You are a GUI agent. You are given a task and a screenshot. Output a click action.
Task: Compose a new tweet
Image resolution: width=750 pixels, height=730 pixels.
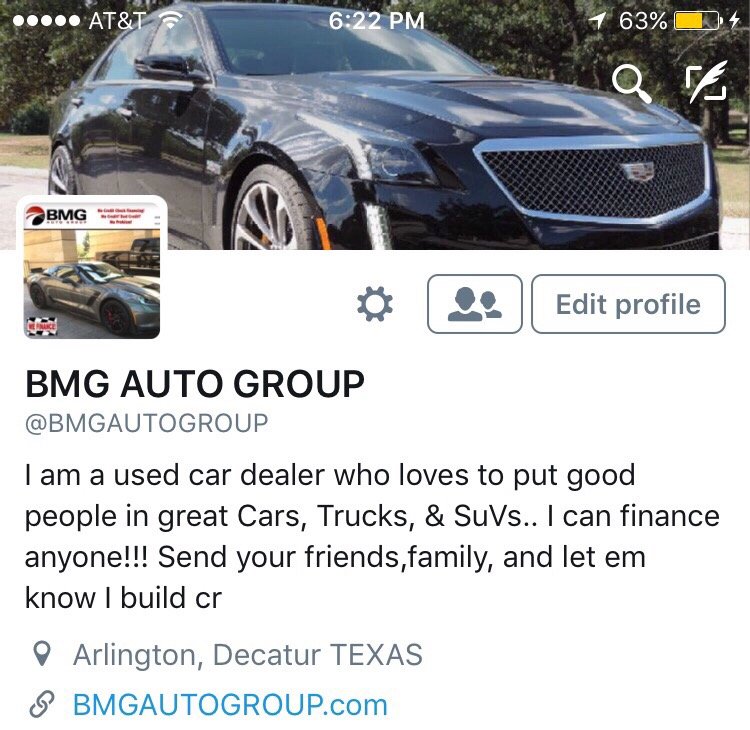pyautogui.click(x=704, y=84)
